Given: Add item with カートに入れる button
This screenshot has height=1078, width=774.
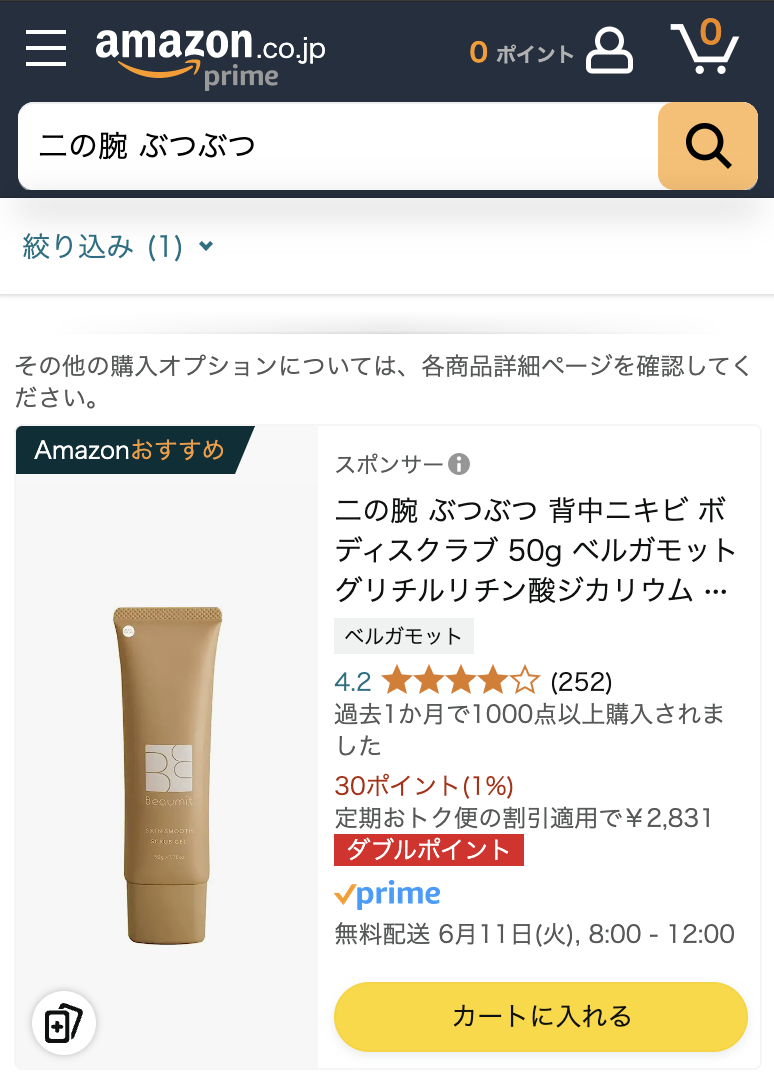Looking at the screenshot, I should click(x=541, y=1016).
